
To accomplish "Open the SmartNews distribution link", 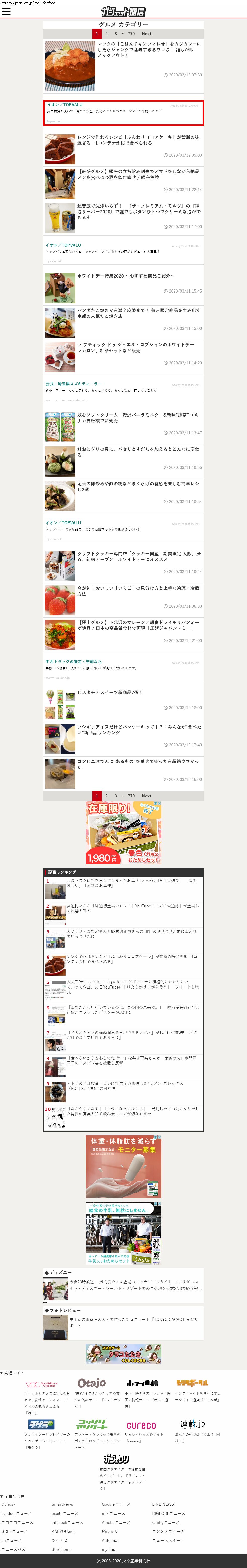I will point(62,1504).
